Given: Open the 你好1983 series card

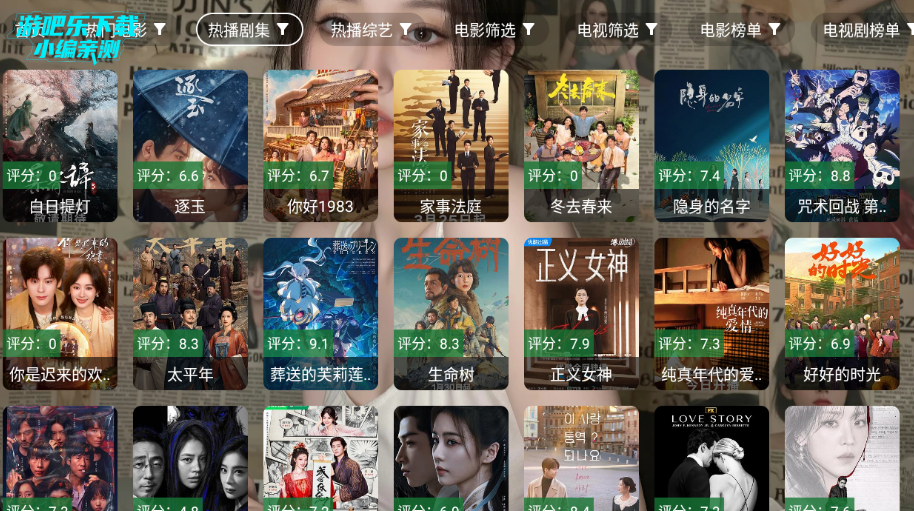Looking at the screenshot, I should point(320,145).
